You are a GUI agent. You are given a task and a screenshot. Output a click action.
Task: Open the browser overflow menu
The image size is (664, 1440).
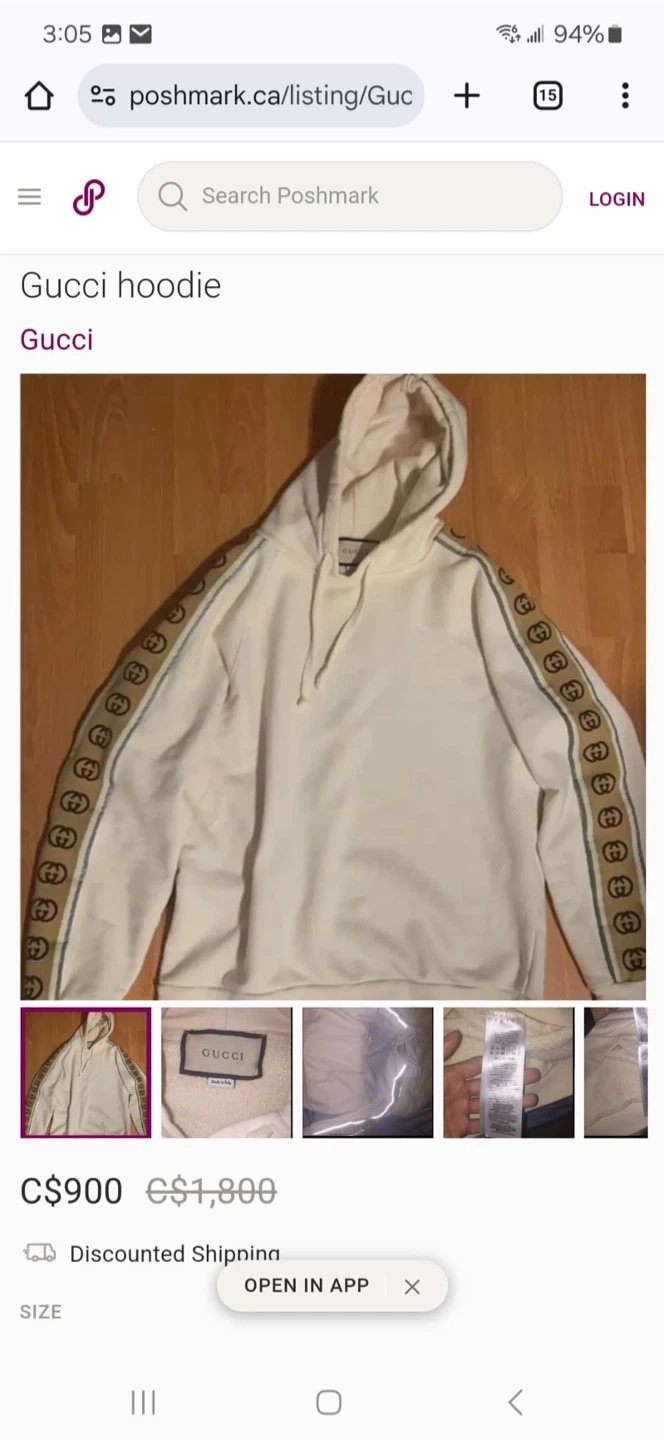point(625,96)
